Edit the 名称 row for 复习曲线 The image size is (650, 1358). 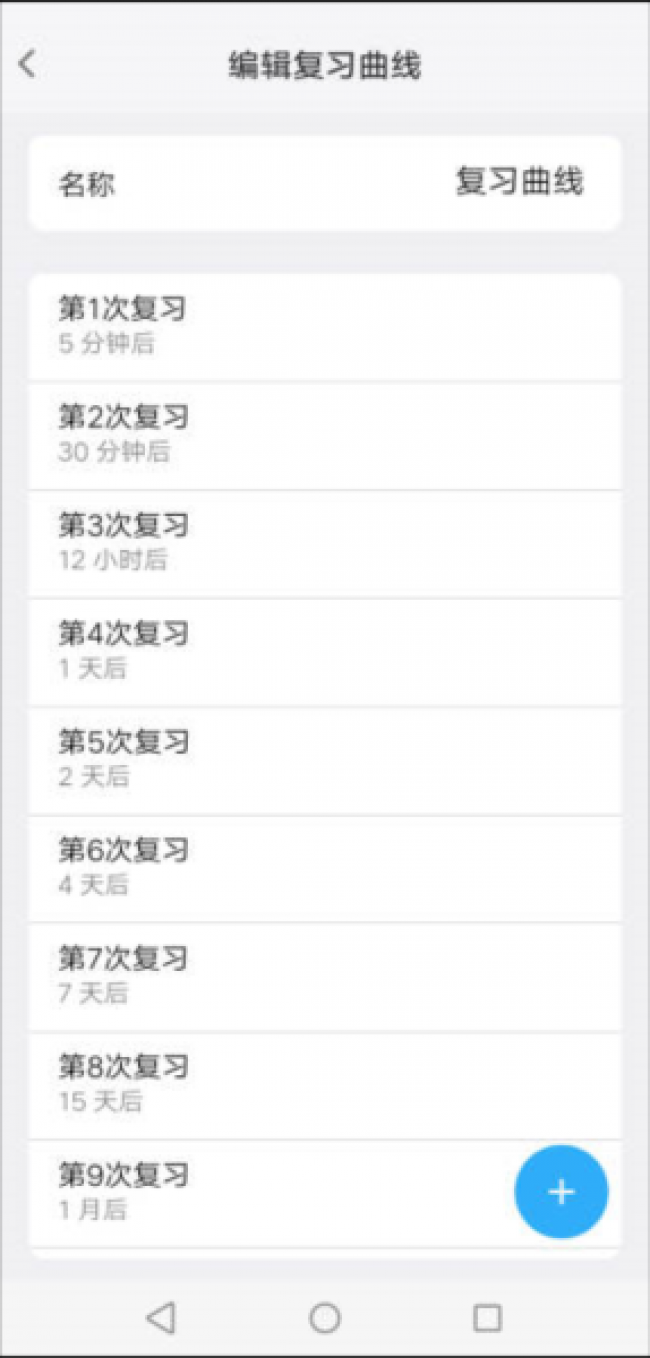[x=325, y=183]
